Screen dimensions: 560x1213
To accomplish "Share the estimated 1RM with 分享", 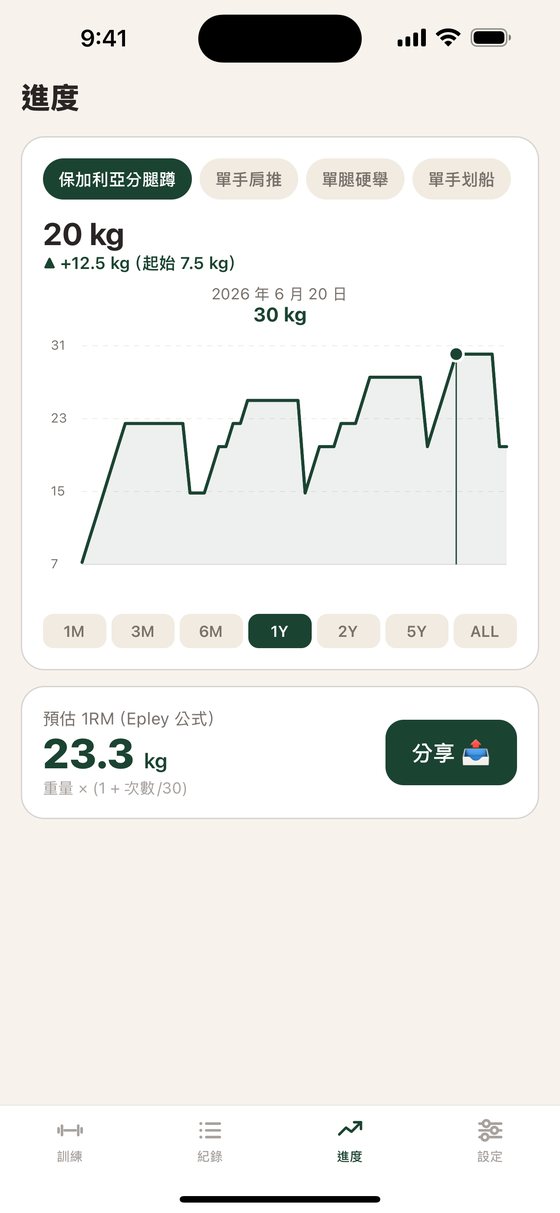I will [x=451, y=752].
